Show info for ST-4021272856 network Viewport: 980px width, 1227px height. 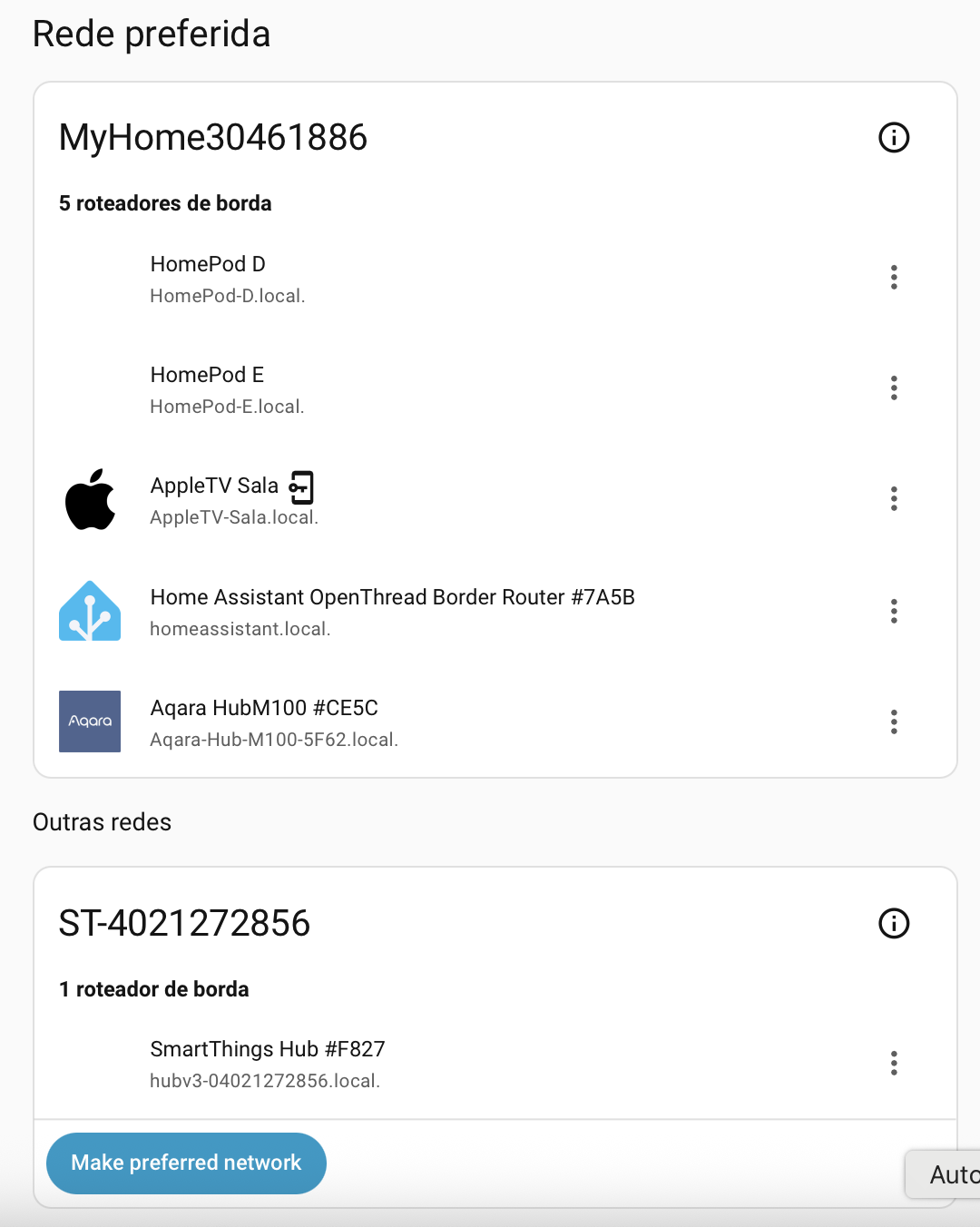tap(894, 924)
